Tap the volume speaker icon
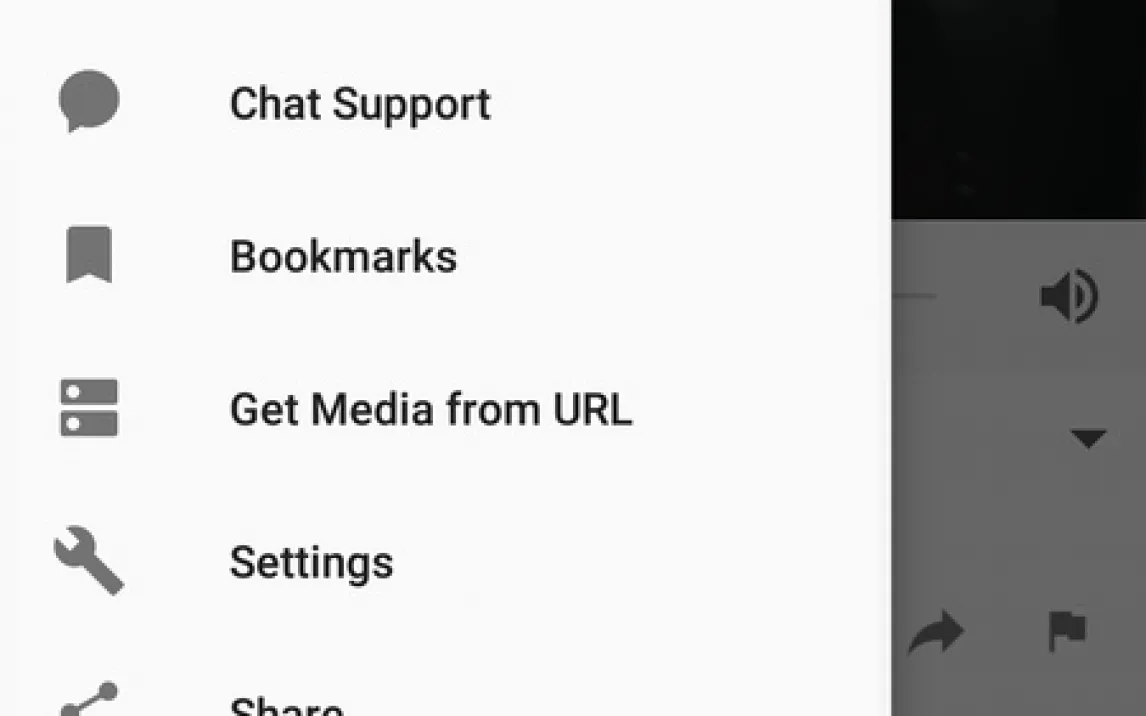1146x716 pixels. coord(1068,297)
